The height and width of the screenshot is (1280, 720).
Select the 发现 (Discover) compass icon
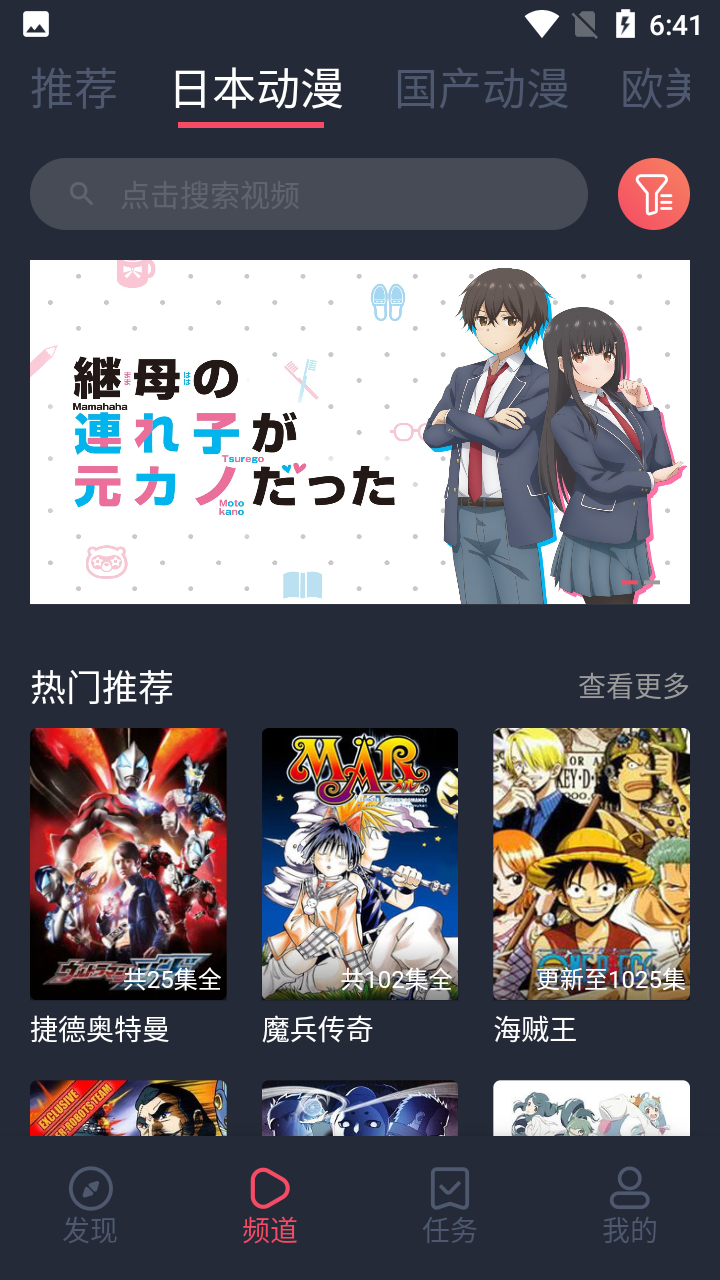coord(90,1189)
